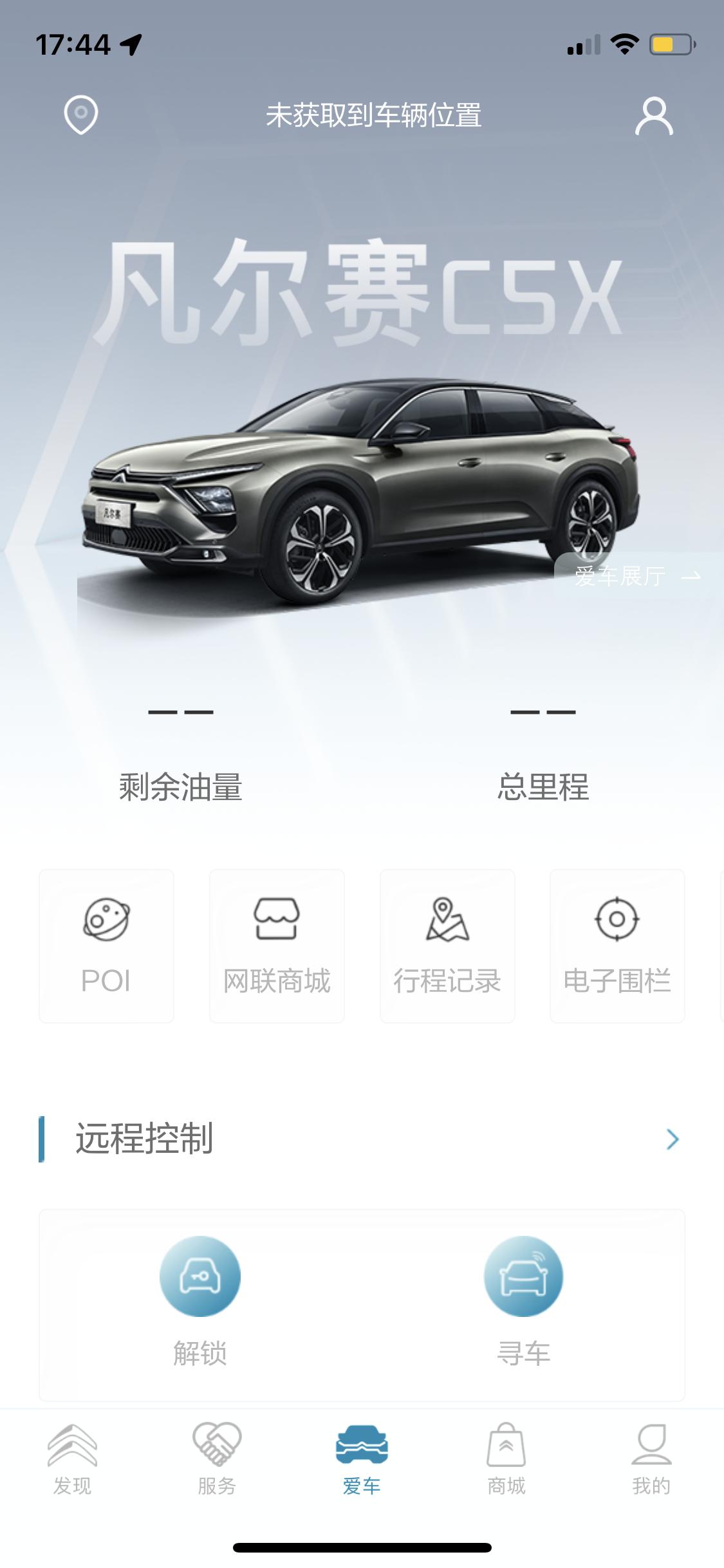The width and height of the screenshot is (724, 1568).
Task: Open the POI card
Action: [106, 946]
